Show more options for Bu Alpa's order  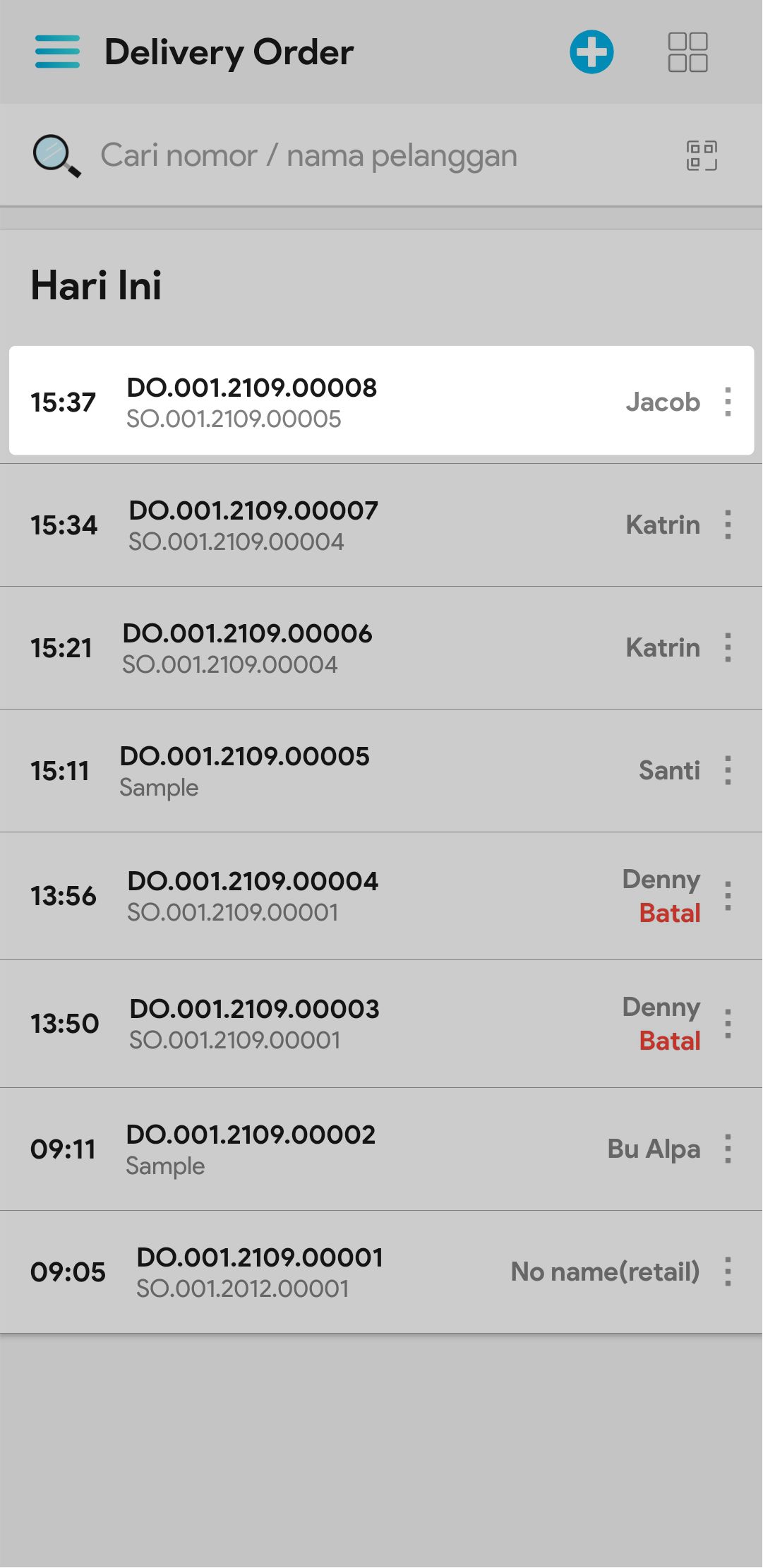(728, 1149)
